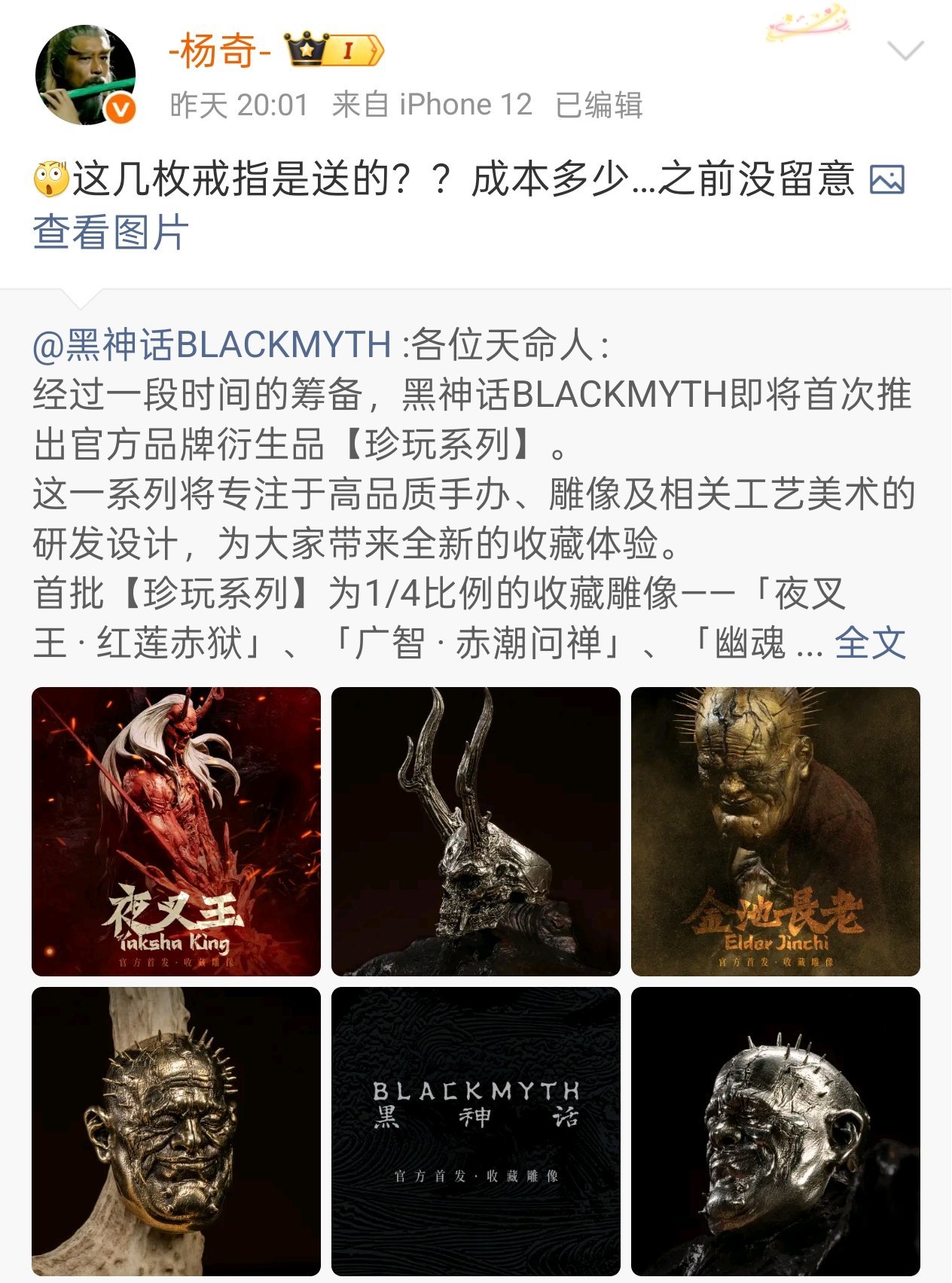The width and height of the screenshot is (952, 1283).
Task: Open the Yaksha King statue image
Action: tap(176, 831)
